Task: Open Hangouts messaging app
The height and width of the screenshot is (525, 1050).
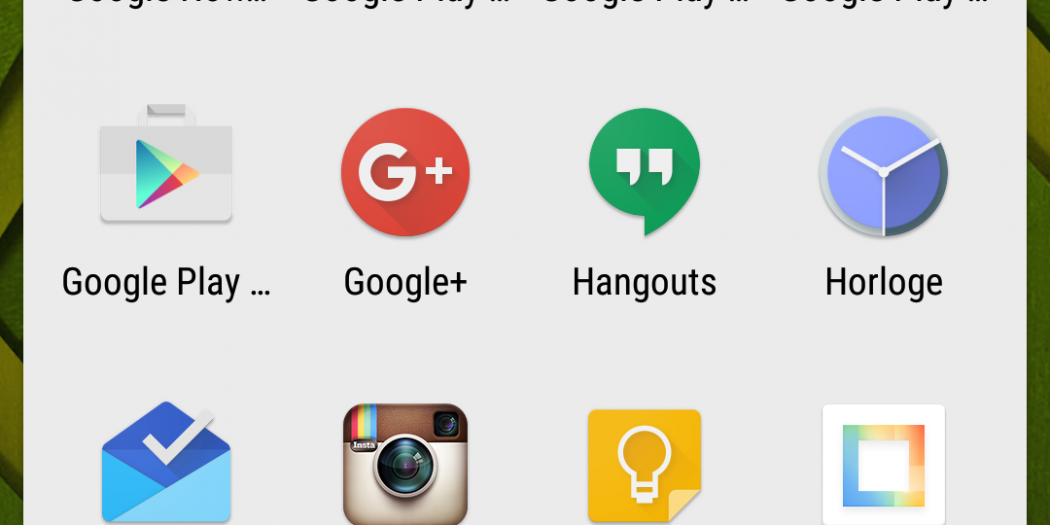Action: [644, 172]
